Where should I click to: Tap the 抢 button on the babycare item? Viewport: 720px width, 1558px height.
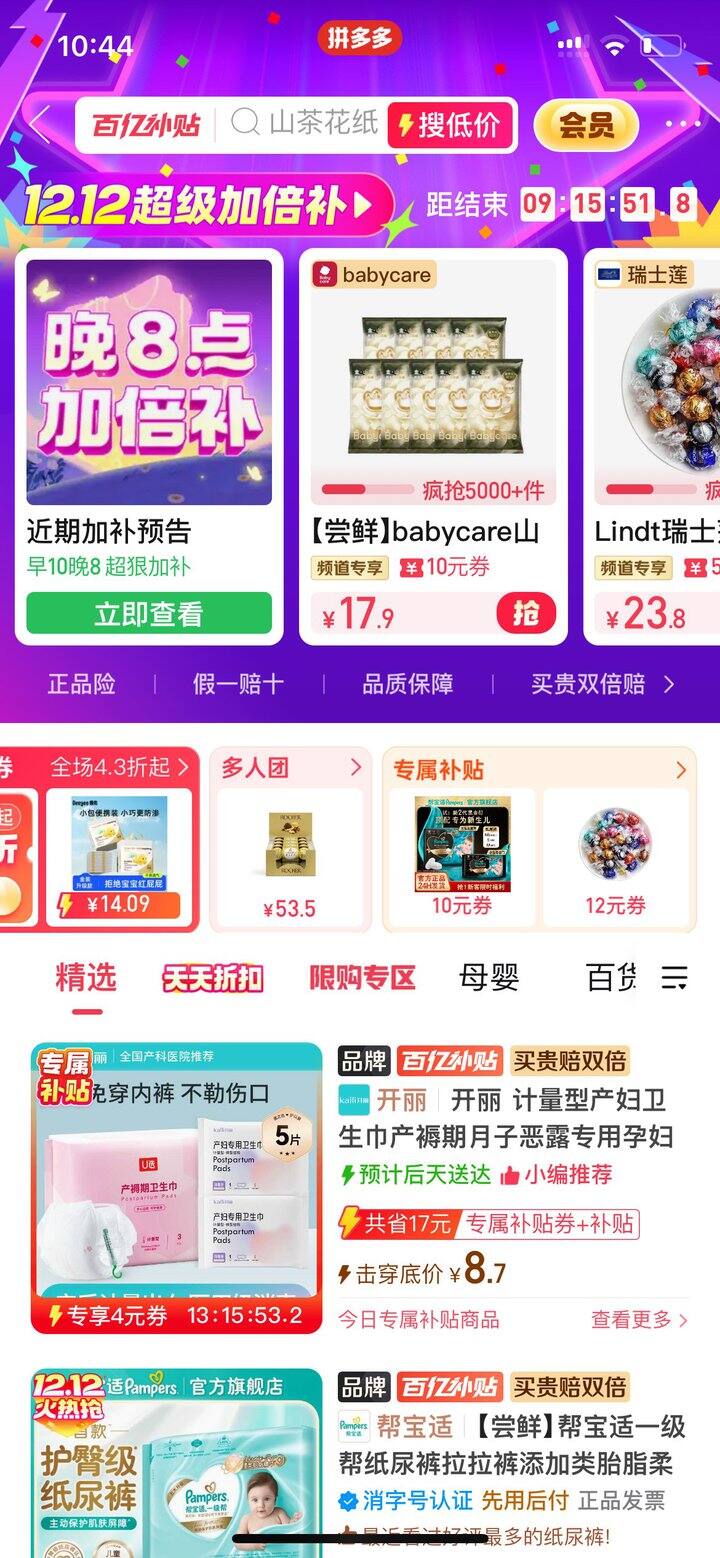pos(526,613)
